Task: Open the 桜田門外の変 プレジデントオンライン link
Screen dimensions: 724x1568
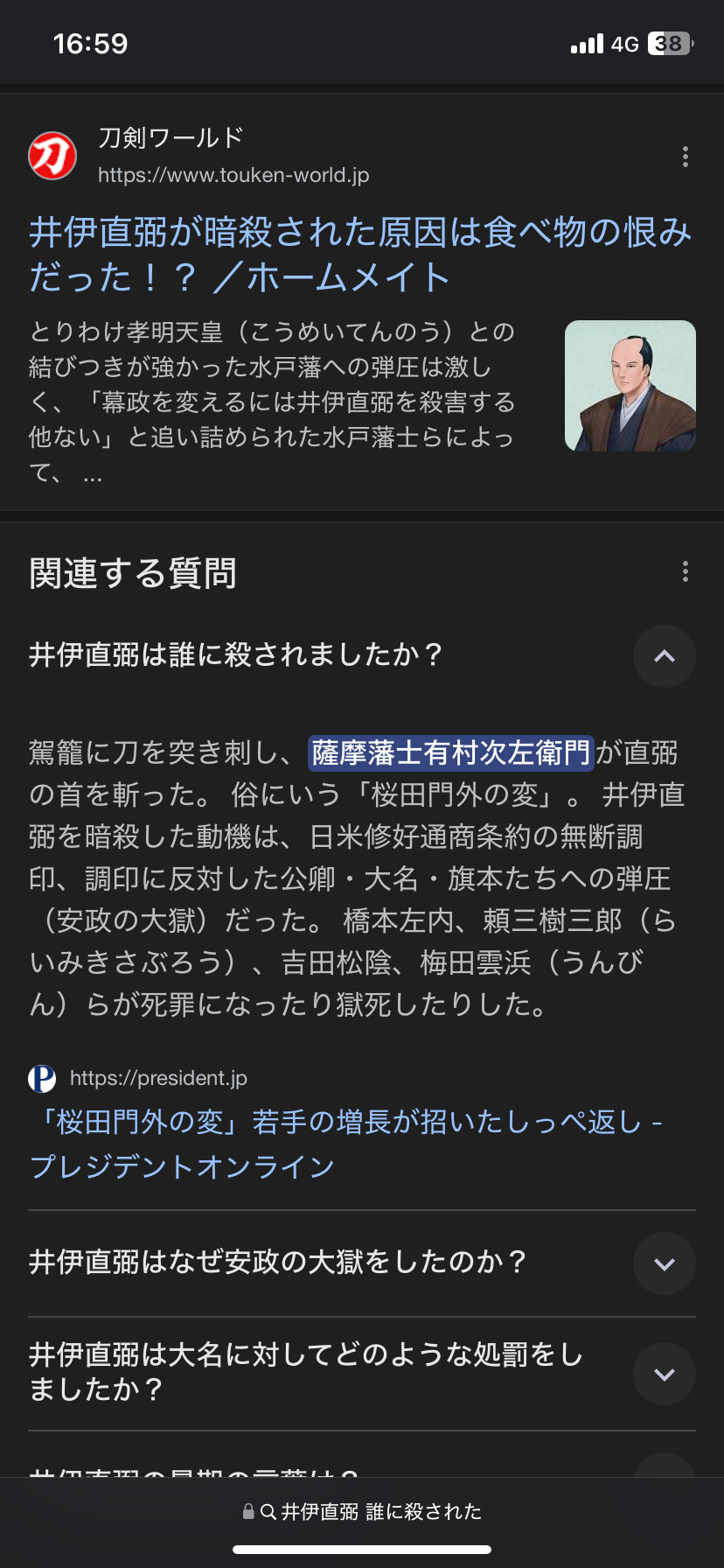Action: (x=345, y=1144)
